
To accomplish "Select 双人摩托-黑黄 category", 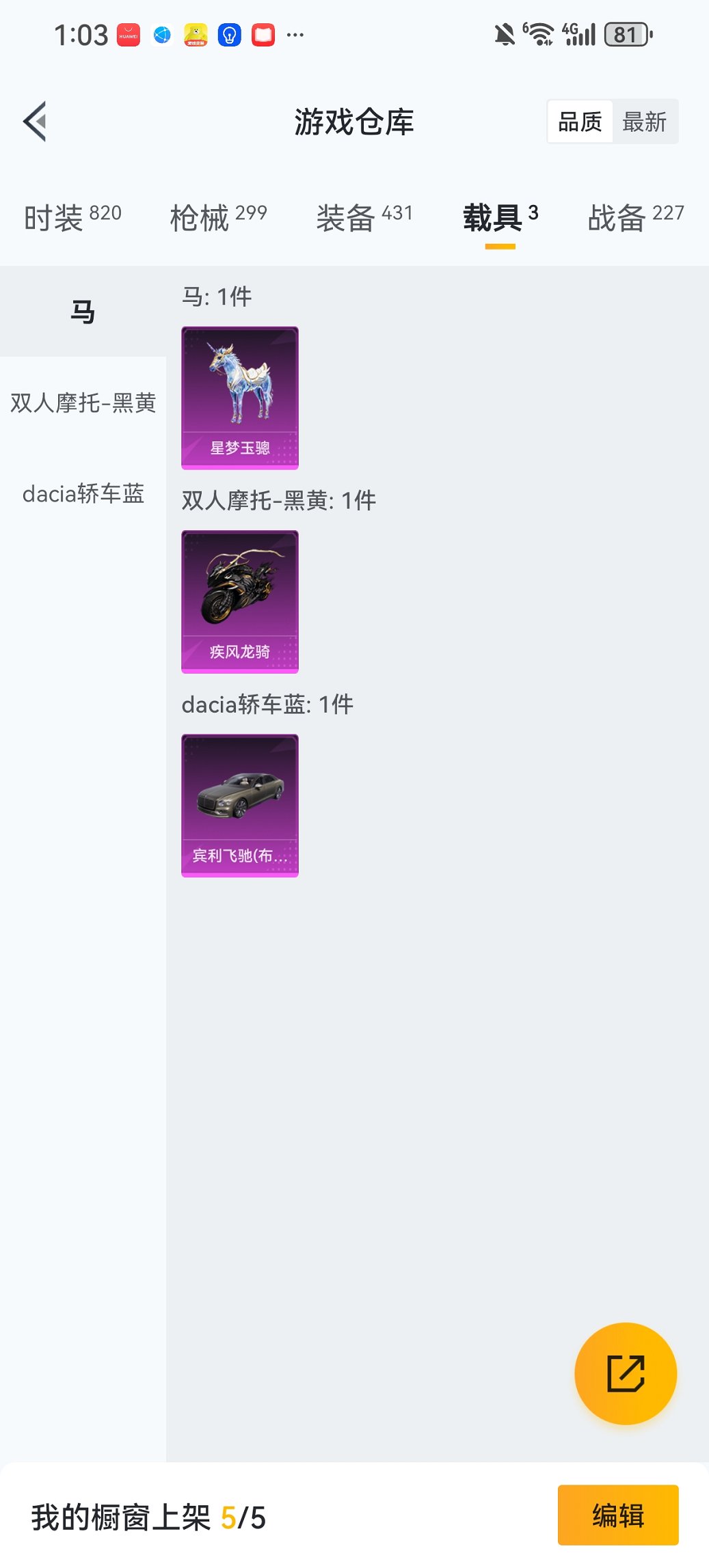I will click(x=82, y=403).
